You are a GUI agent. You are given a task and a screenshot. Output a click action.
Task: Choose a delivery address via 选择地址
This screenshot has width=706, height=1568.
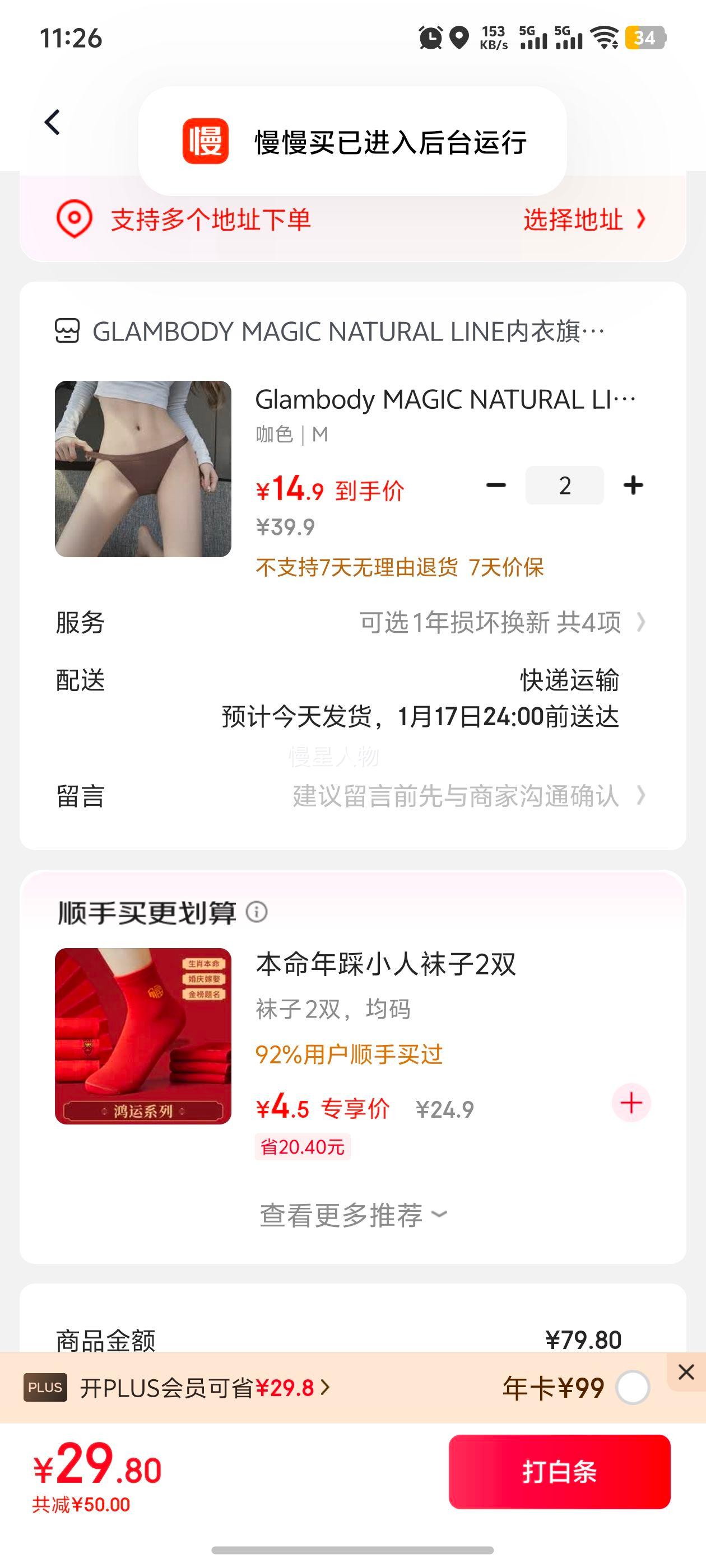pos(583,220)
